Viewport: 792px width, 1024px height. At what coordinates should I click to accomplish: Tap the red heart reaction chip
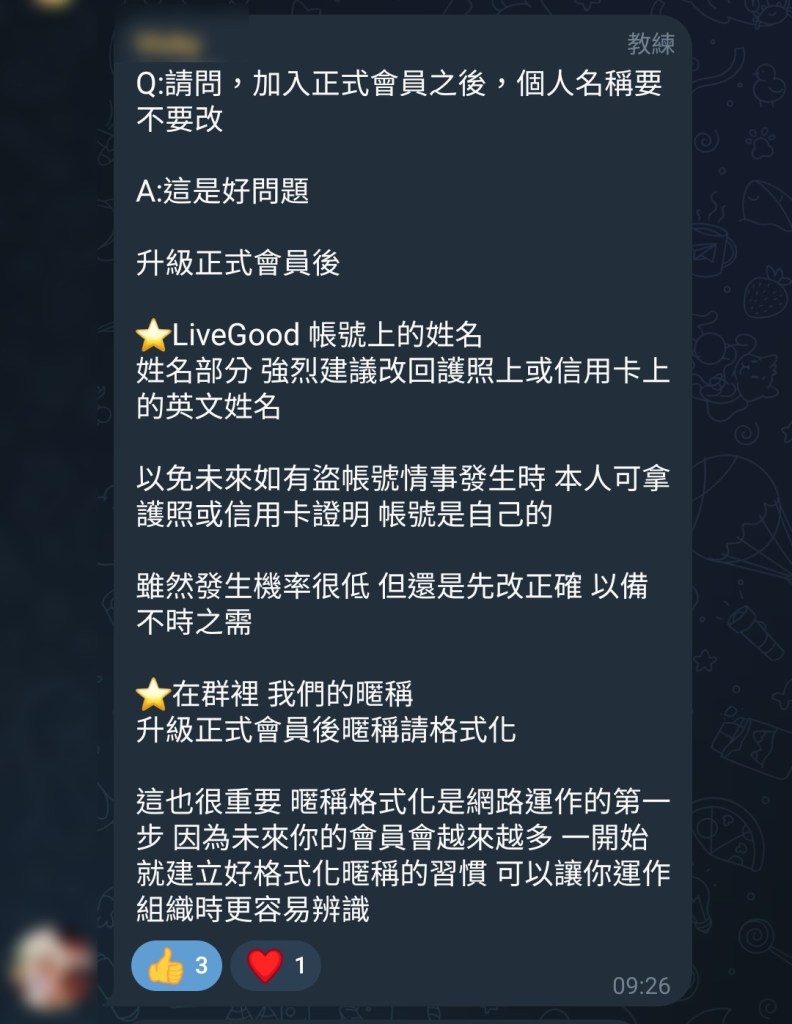point(275,965)
